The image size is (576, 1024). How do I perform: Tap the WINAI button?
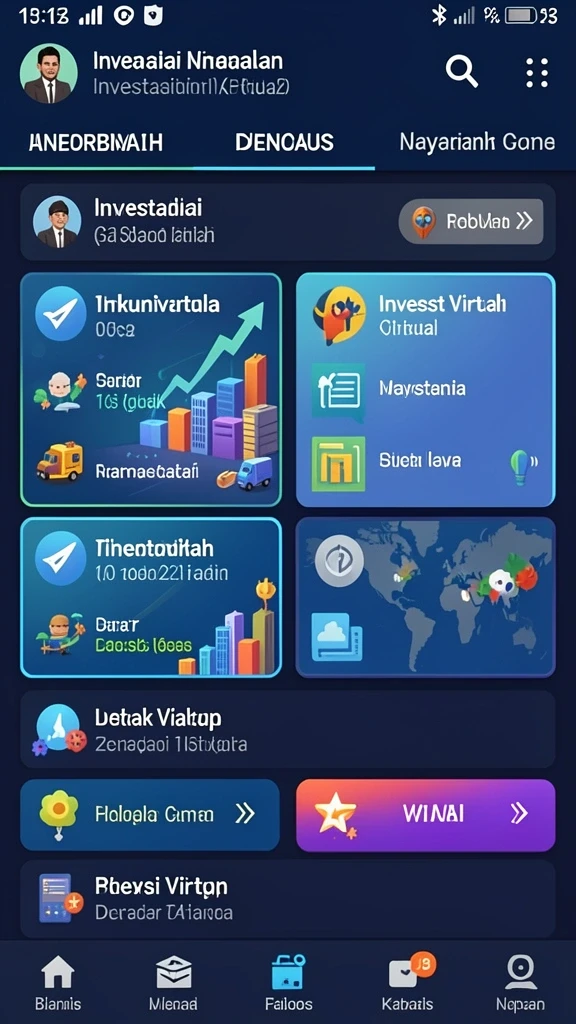(425, 814)
